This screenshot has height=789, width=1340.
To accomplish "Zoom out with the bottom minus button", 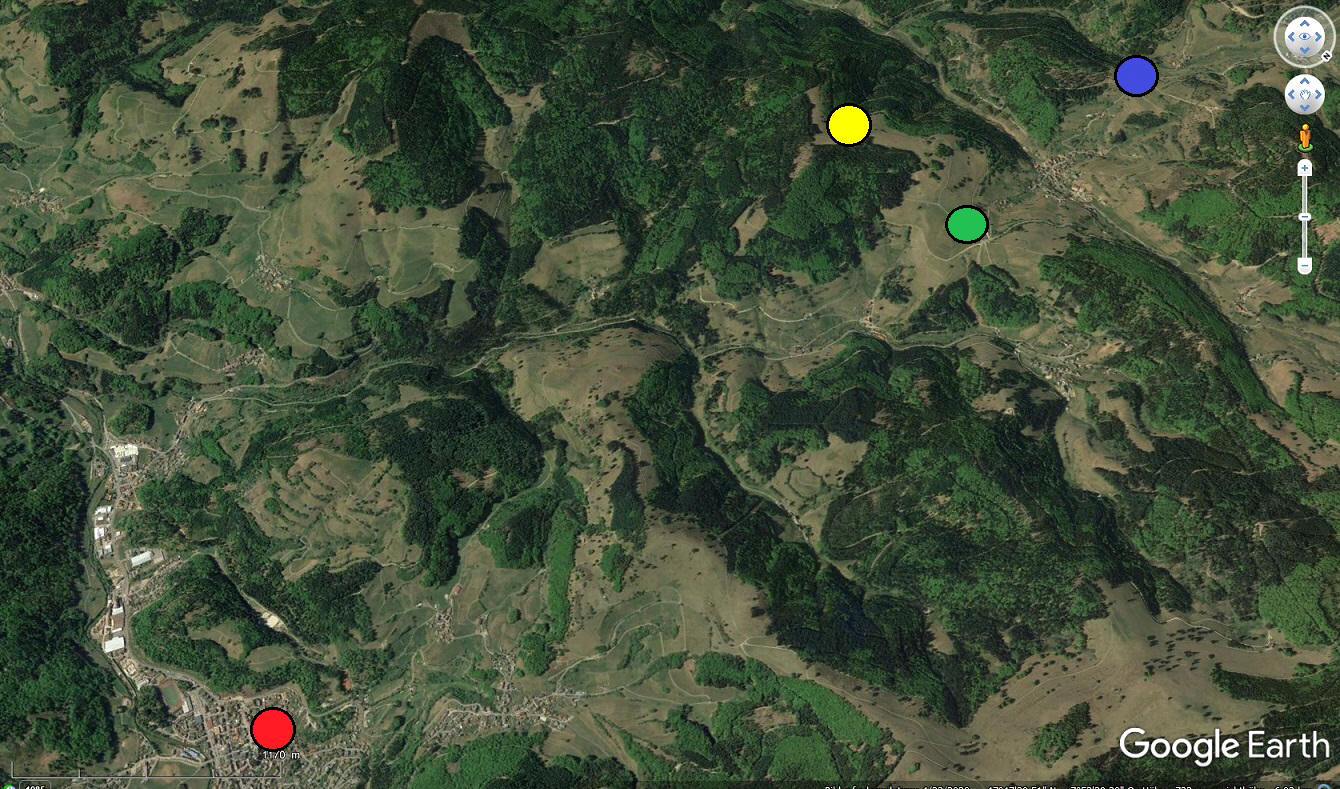I will pyautogui.click(x=1304, y=265).
